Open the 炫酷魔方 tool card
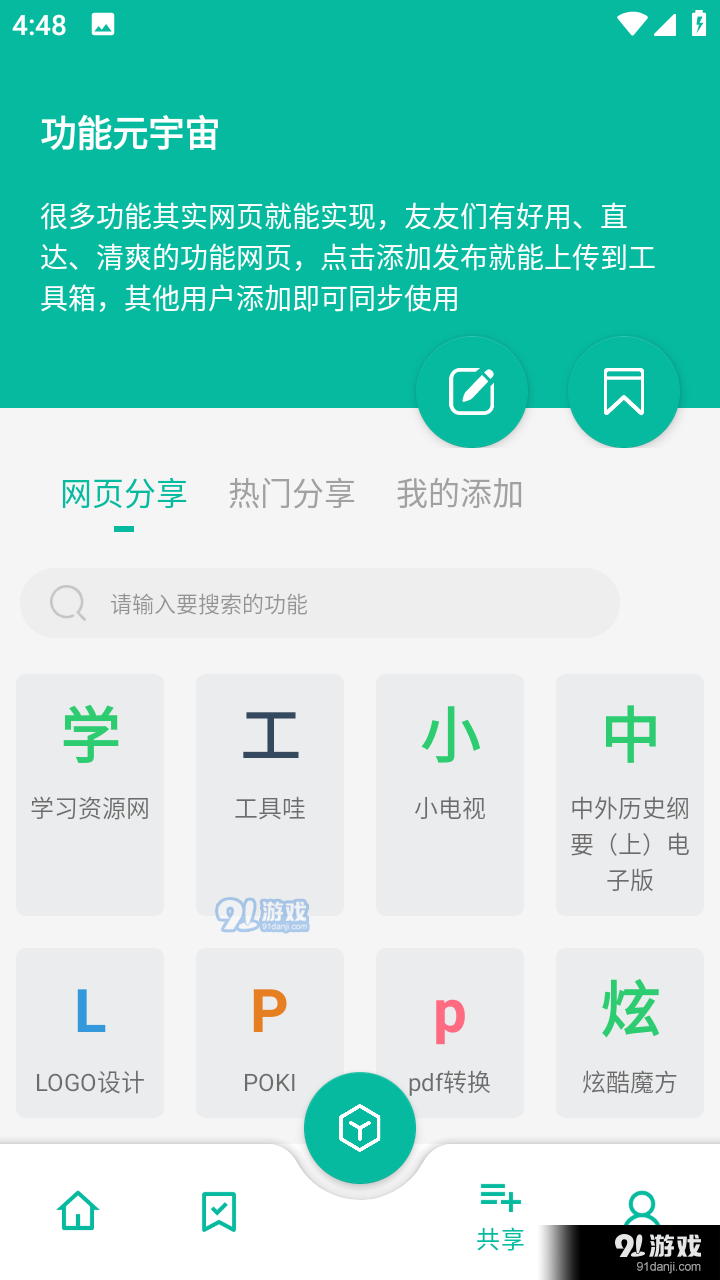The image size is (720, 1280). coord(630,1032)
